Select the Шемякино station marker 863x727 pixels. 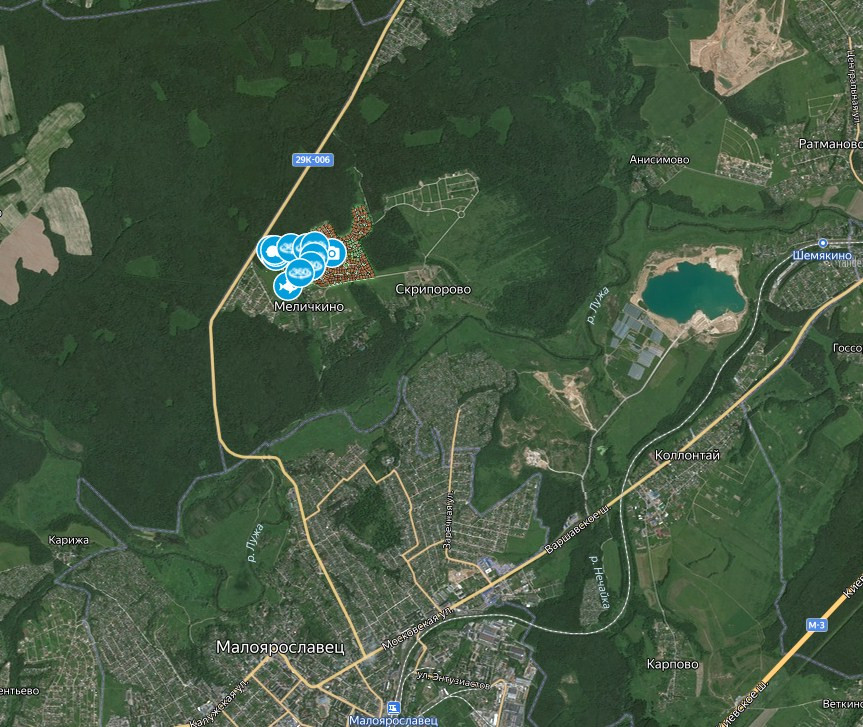[823, 242]
